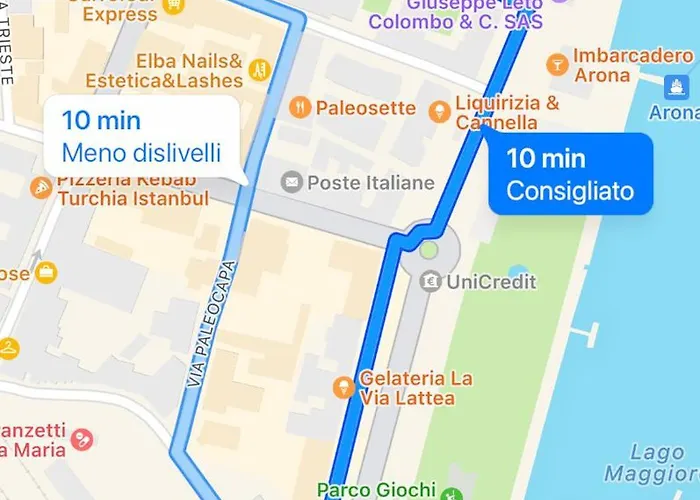Select the Meno dislivelli 10 min route
This screenshot has height=500, width=700.
tap(140, 137)
